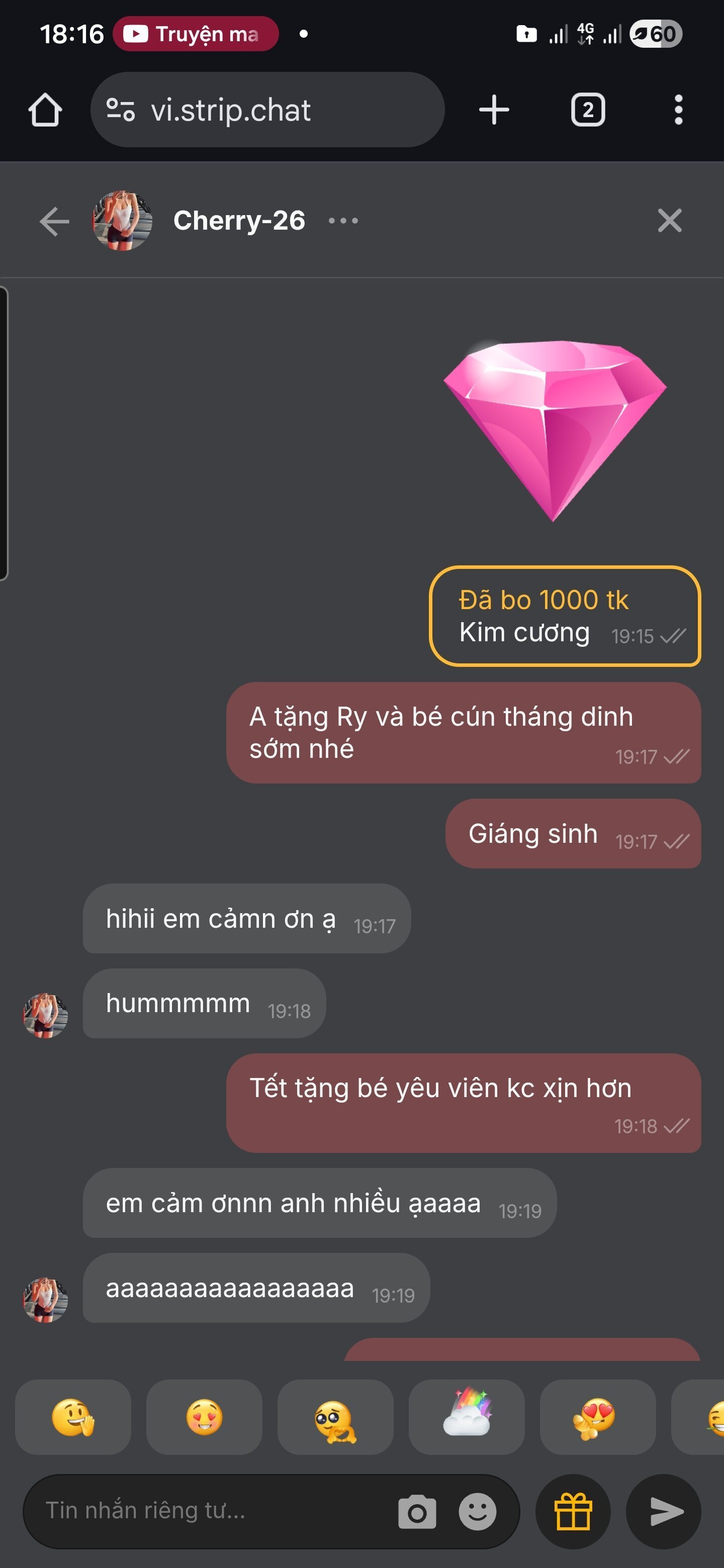This screenshot has height=1568, width=724.
Task: Attach a photo with the camera icon
Action: tap(417, 1512)
